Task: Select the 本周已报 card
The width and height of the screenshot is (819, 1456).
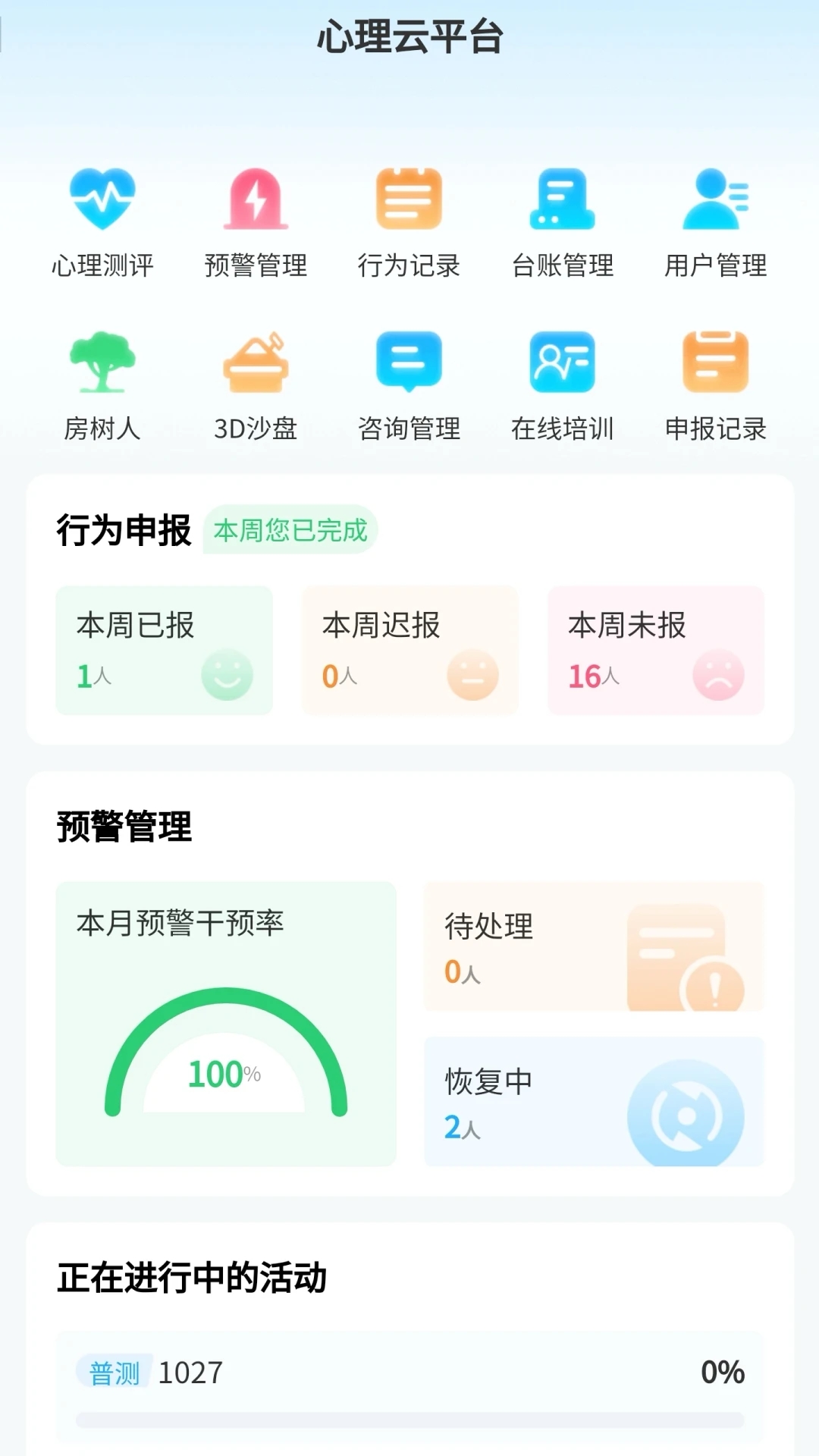Action: (x=164, y=650)
